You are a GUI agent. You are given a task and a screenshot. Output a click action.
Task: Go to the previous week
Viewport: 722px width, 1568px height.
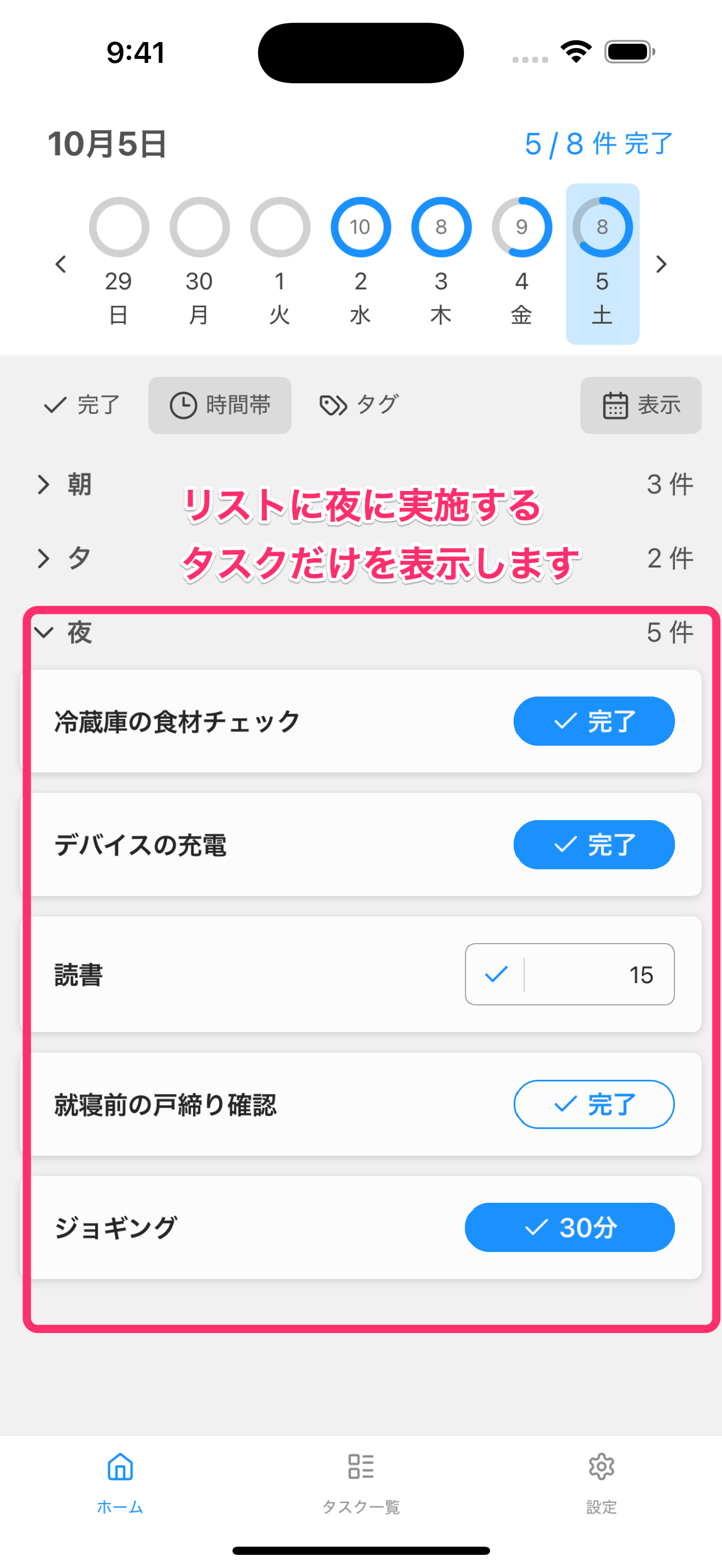(x=60, y=264)
